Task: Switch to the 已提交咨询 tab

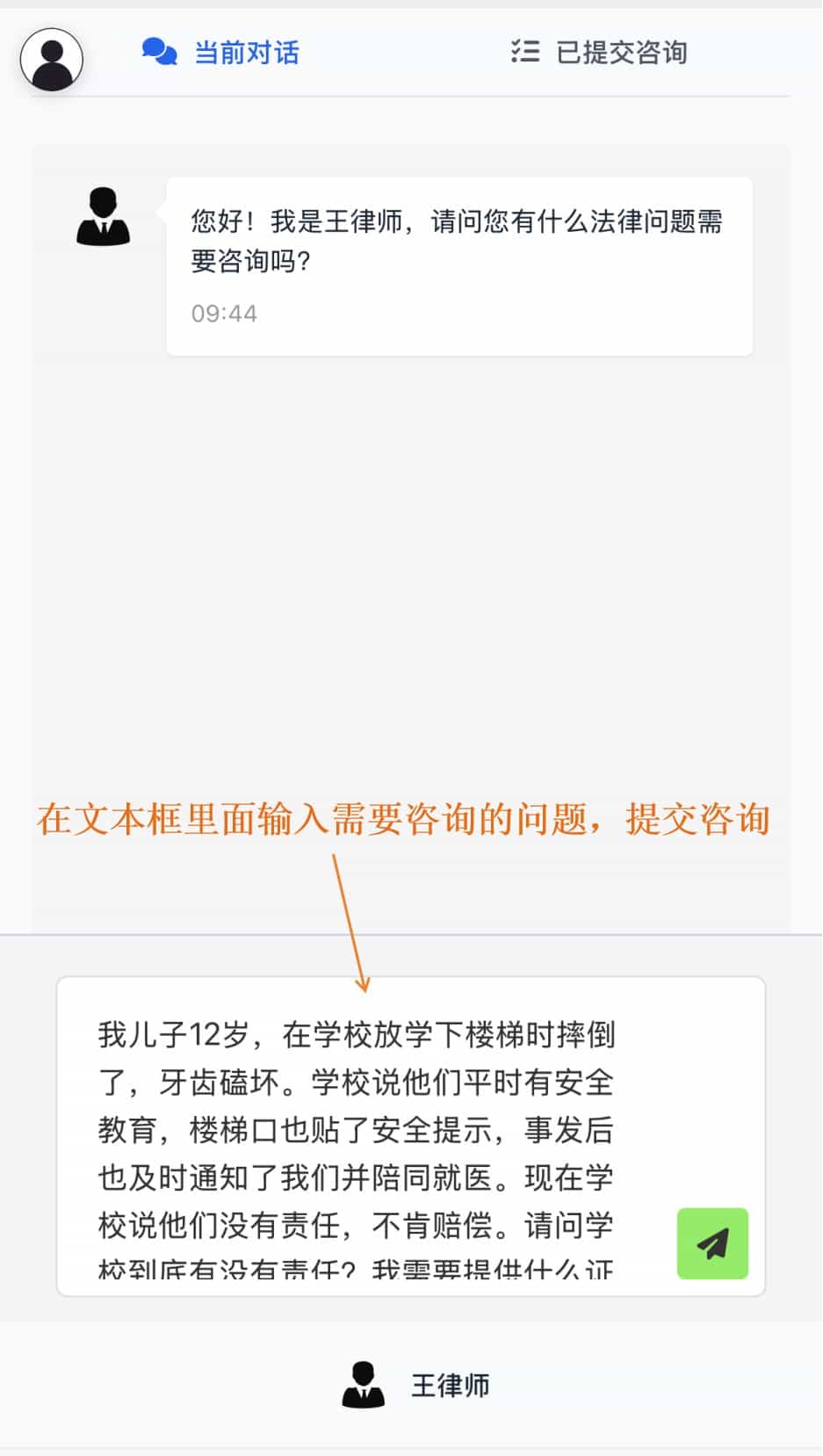Action: [x=599, y=53]
